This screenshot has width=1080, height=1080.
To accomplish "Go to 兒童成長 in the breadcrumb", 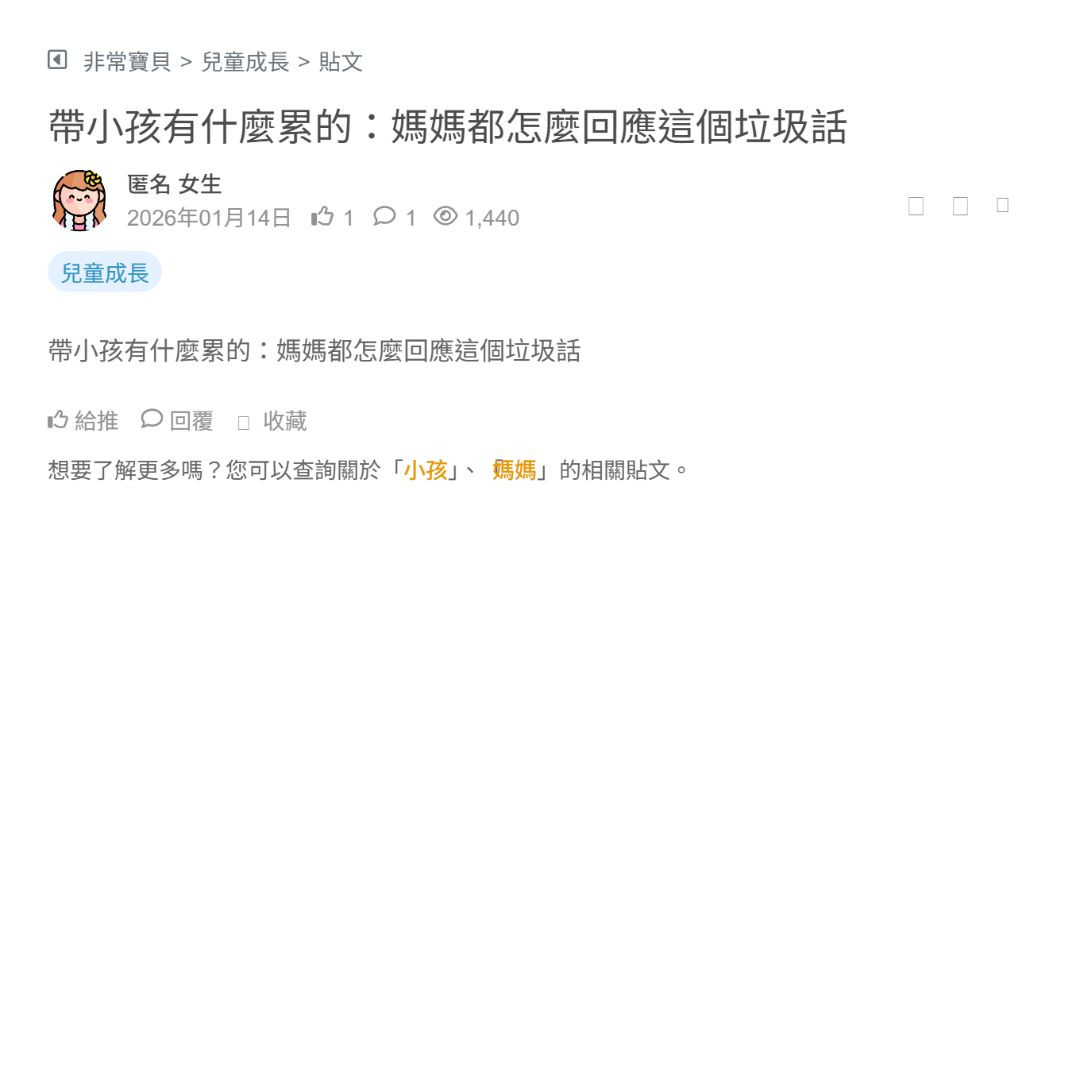I will [x=245, y=62].
